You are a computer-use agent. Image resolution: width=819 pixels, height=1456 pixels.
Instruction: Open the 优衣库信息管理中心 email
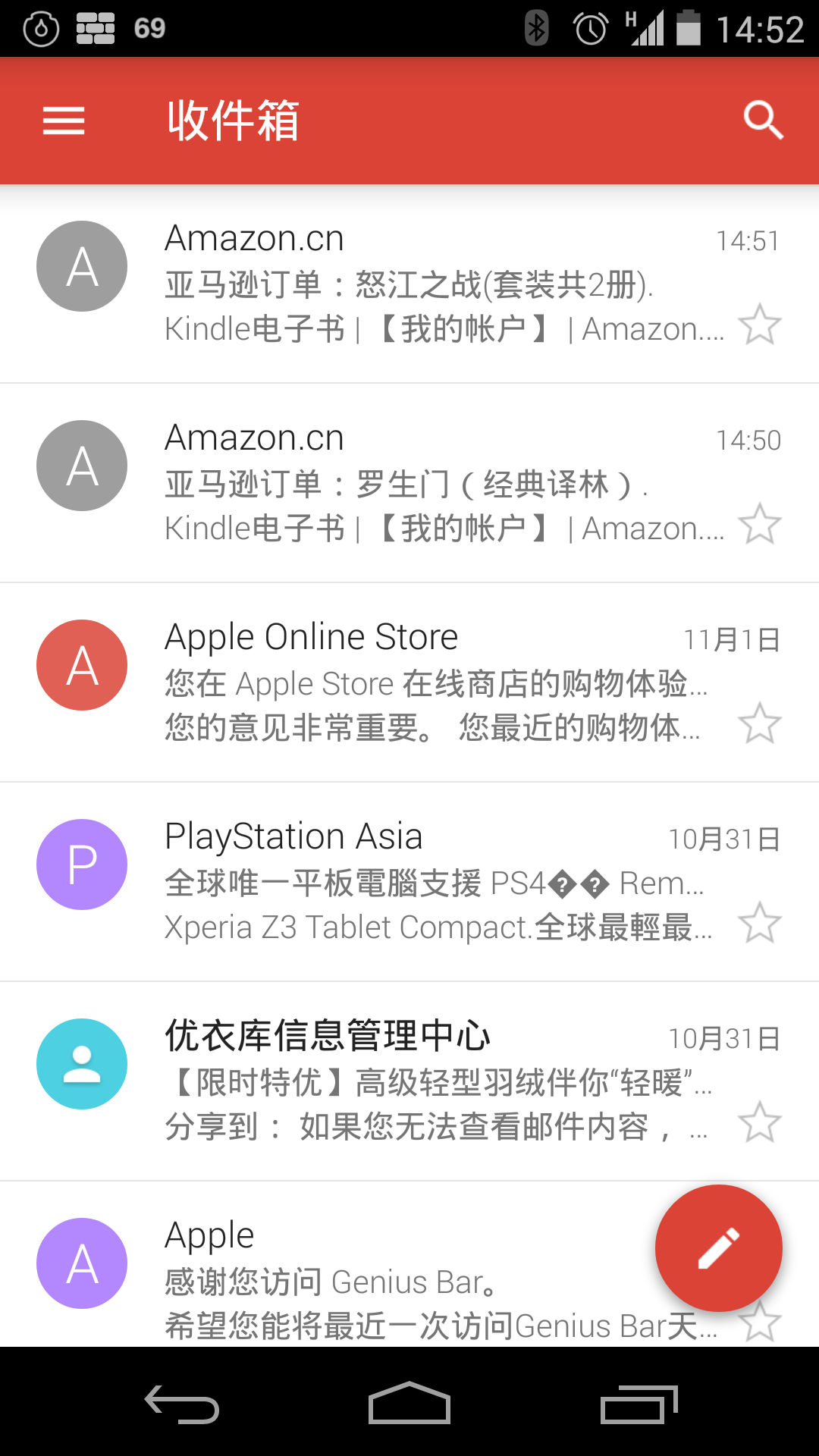click(409, 1081)
